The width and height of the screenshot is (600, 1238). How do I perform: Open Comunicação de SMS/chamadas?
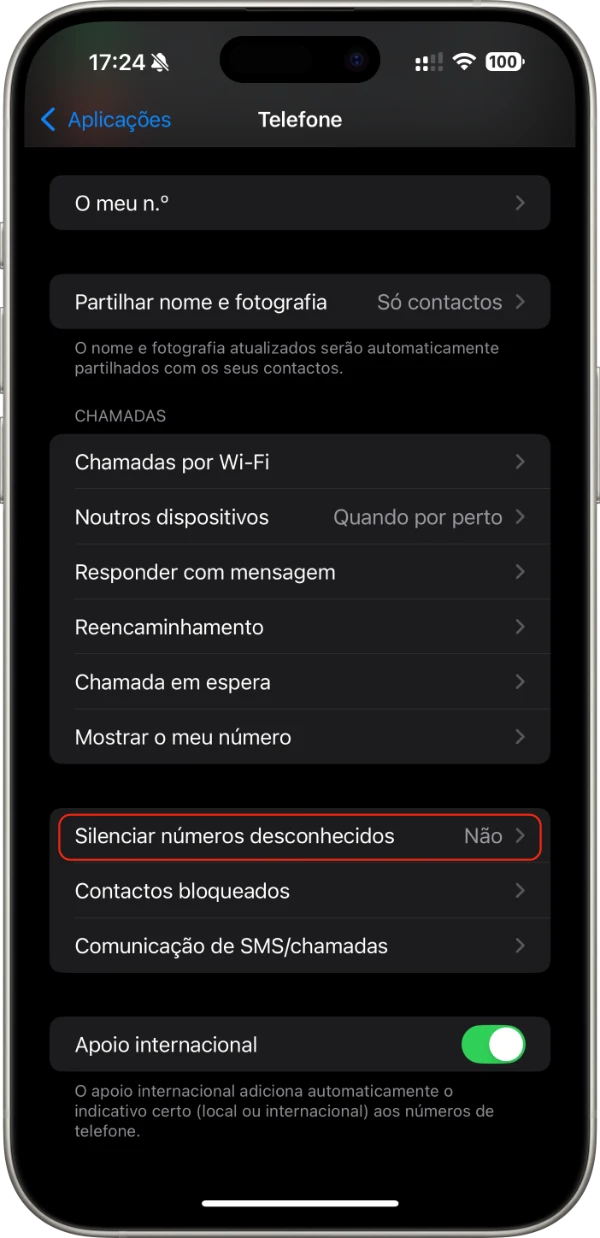point(300,946)
